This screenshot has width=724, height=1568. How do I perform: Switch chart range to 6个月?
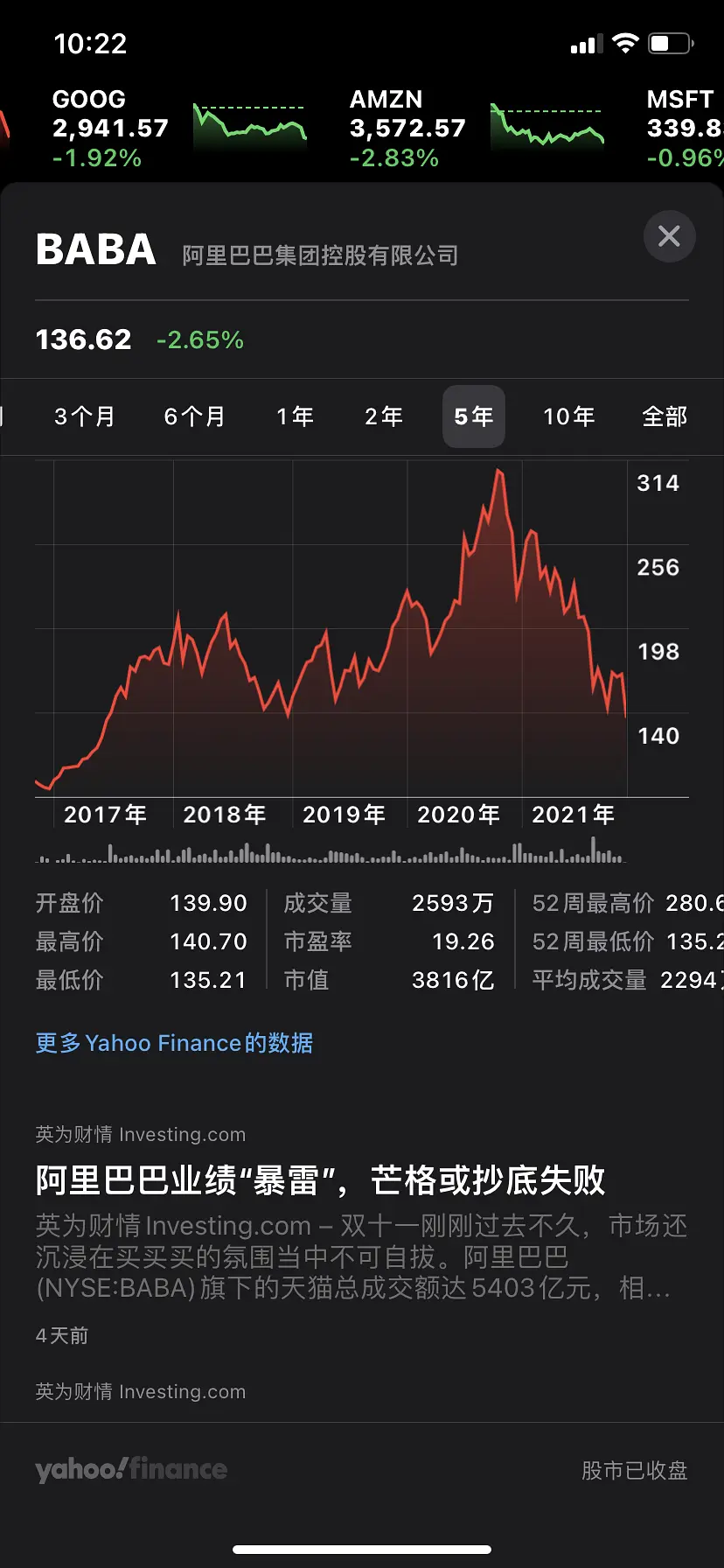195,416
